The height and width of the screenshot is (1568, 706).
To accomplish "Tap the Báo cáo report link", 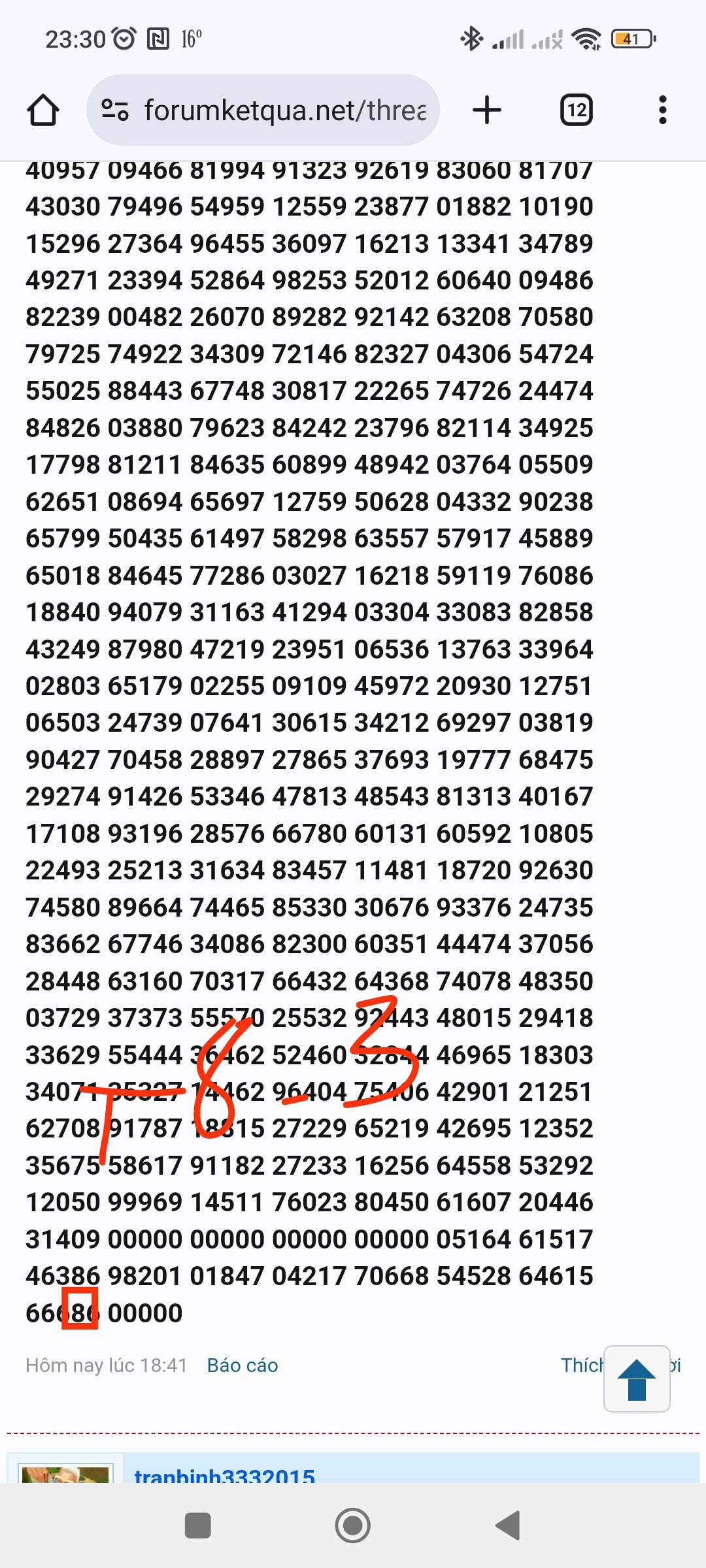I will [243, 1365].
